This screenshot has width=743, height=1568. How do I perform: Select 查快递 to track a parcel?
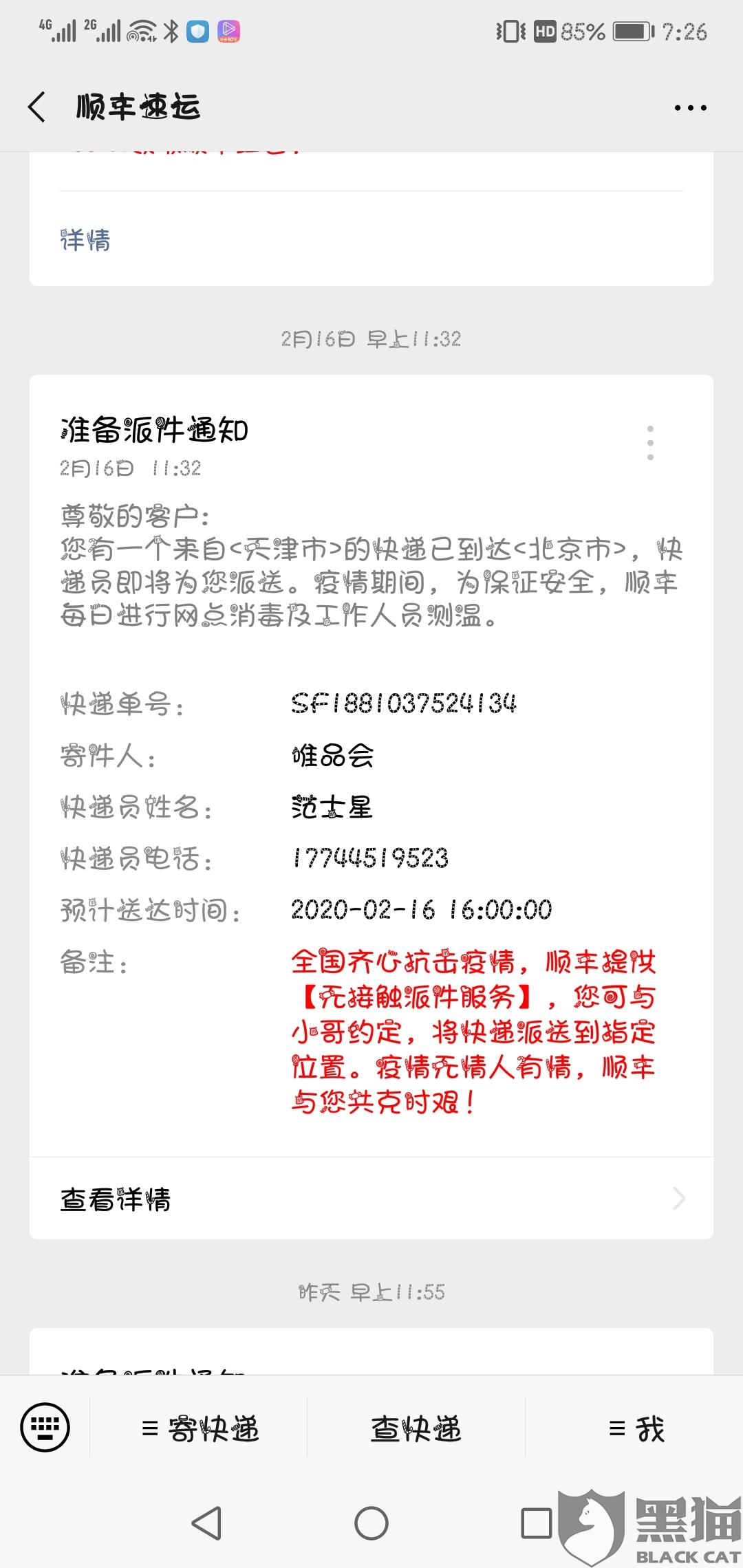coord(416,1429)
